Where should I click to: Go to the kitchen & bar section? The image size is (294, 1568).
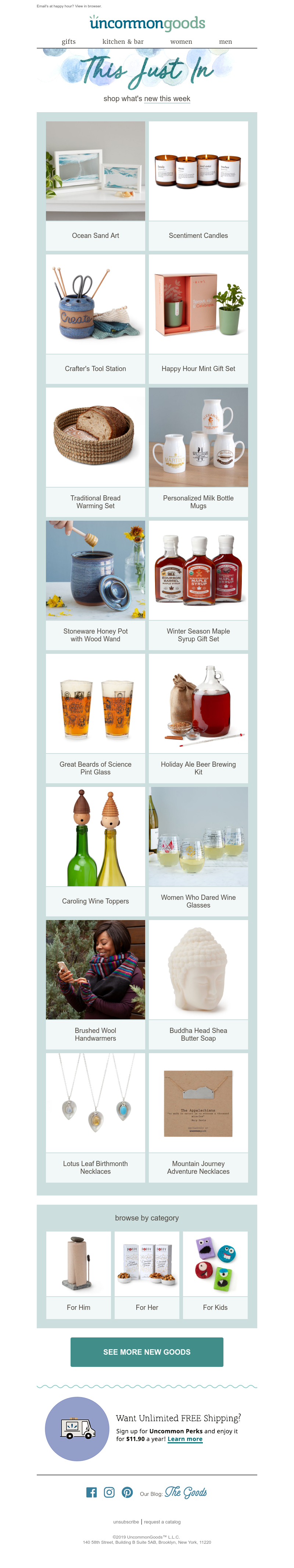[x=123, y=42]
